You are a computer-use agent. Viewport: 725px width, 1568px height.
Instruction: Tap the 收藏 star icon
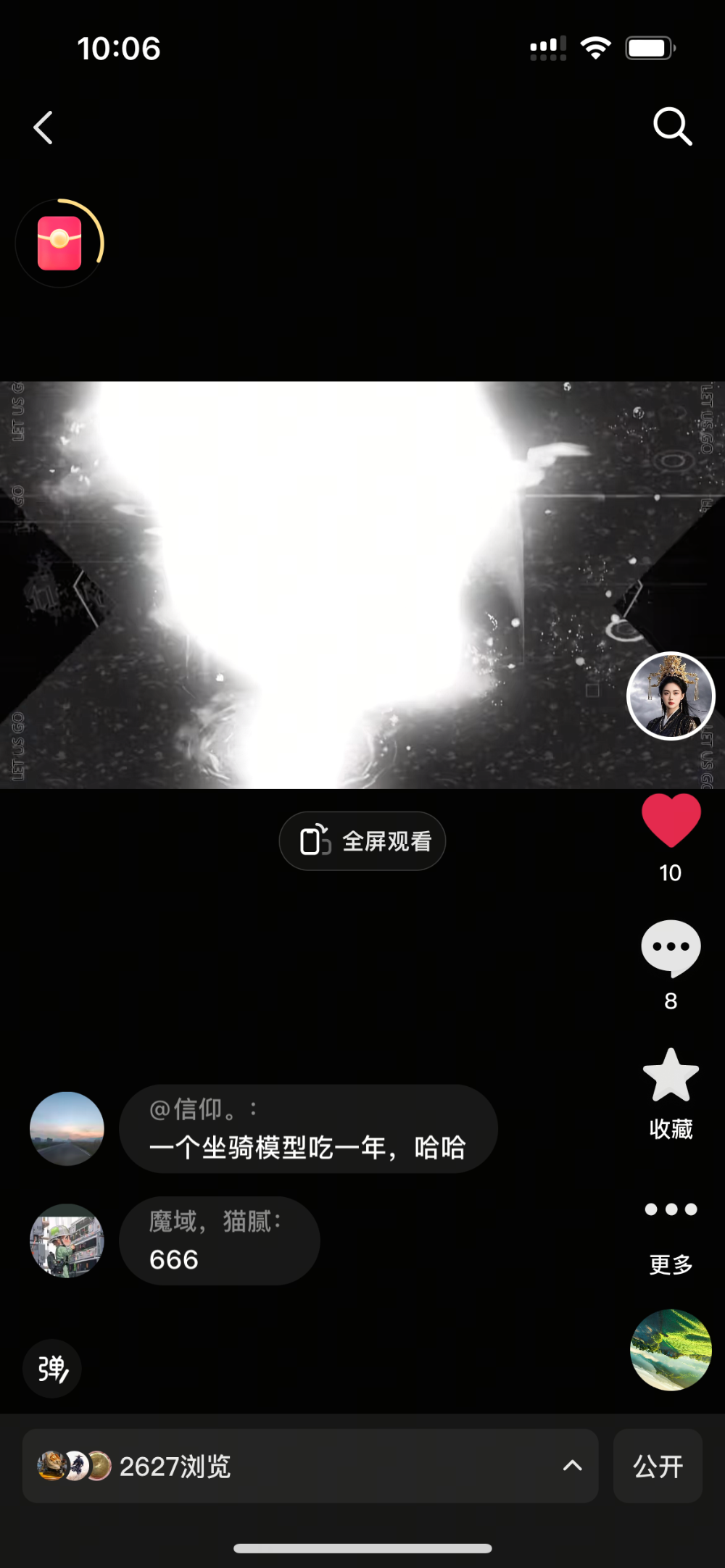point(671,1077)
